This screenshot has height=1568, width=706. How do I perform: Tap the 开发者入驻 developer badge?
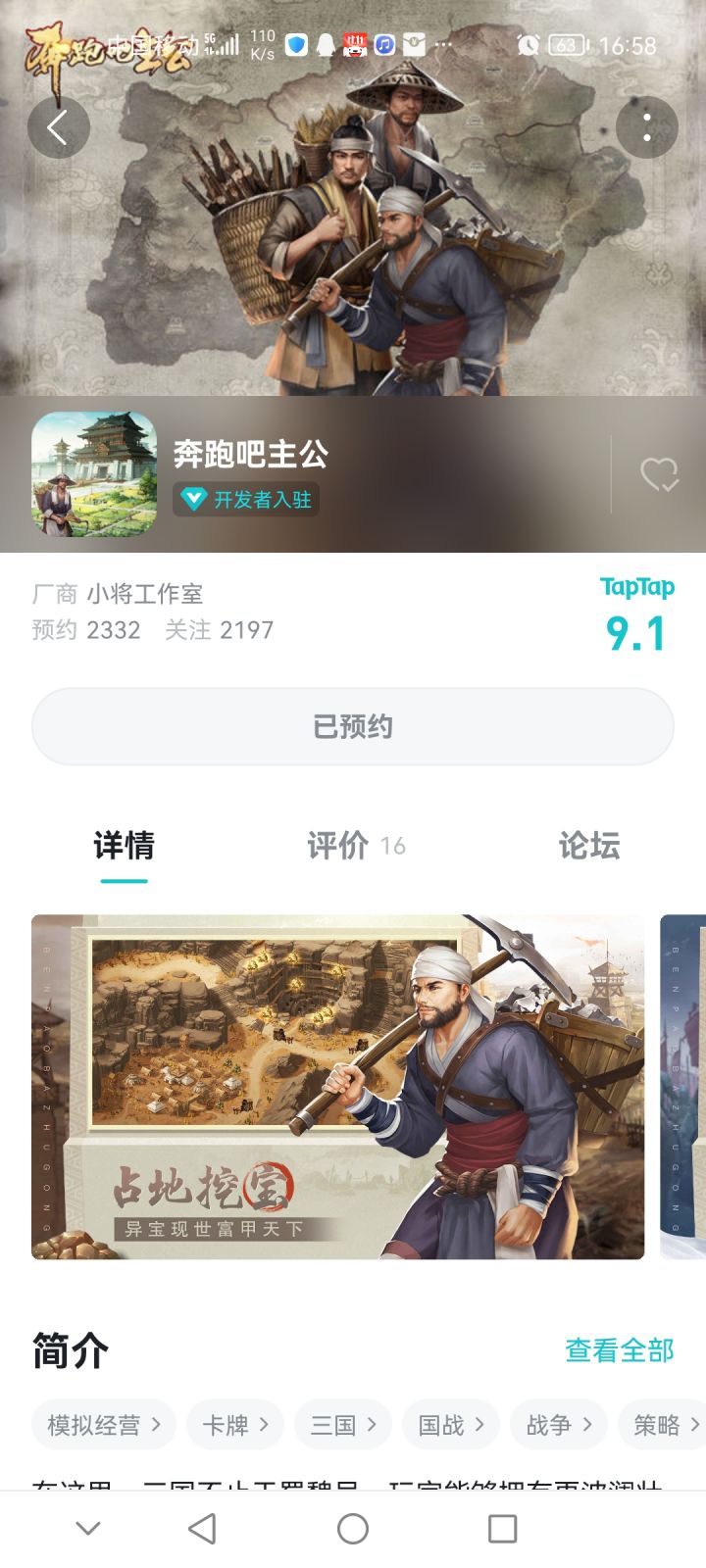[244, 500]
